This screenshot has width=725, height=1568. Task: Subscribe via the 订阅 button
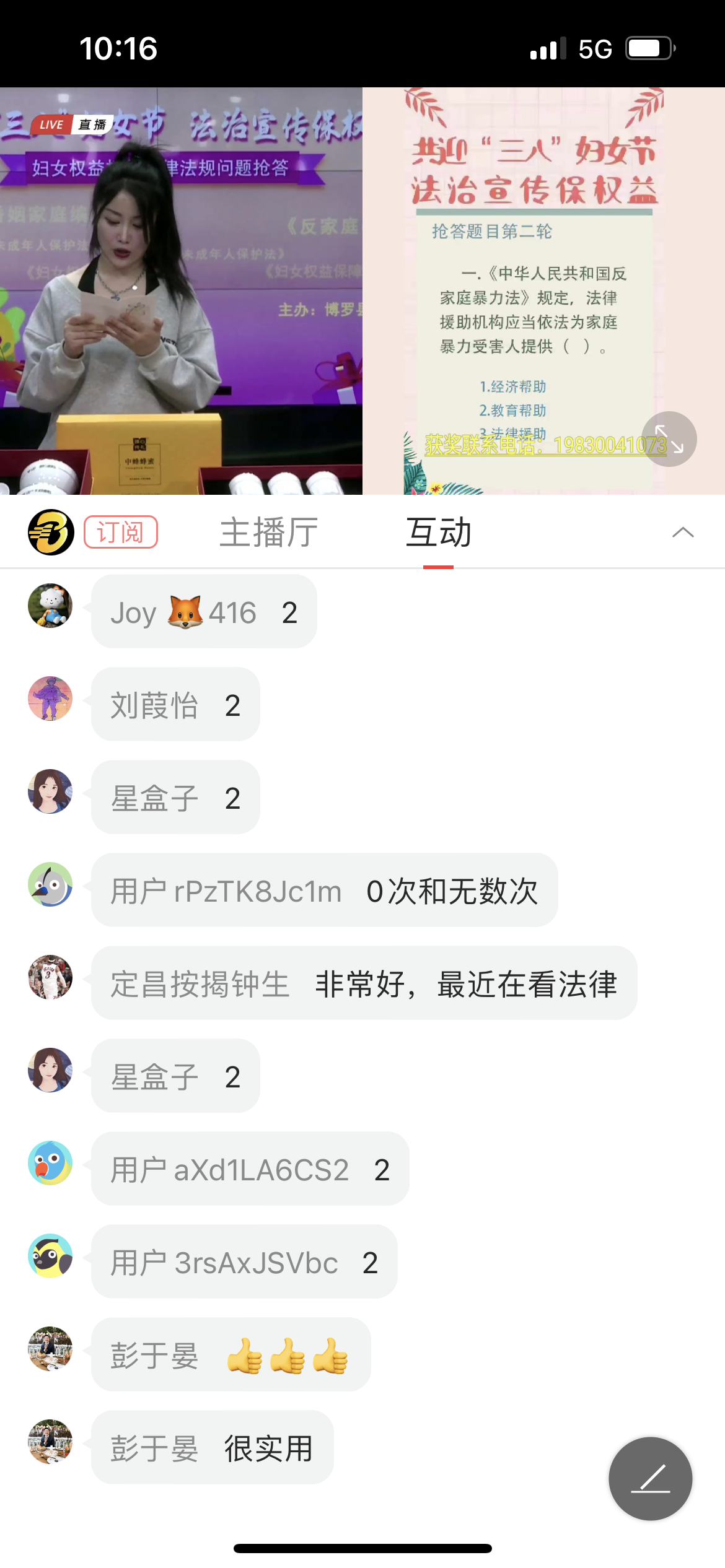pos(121,533)
